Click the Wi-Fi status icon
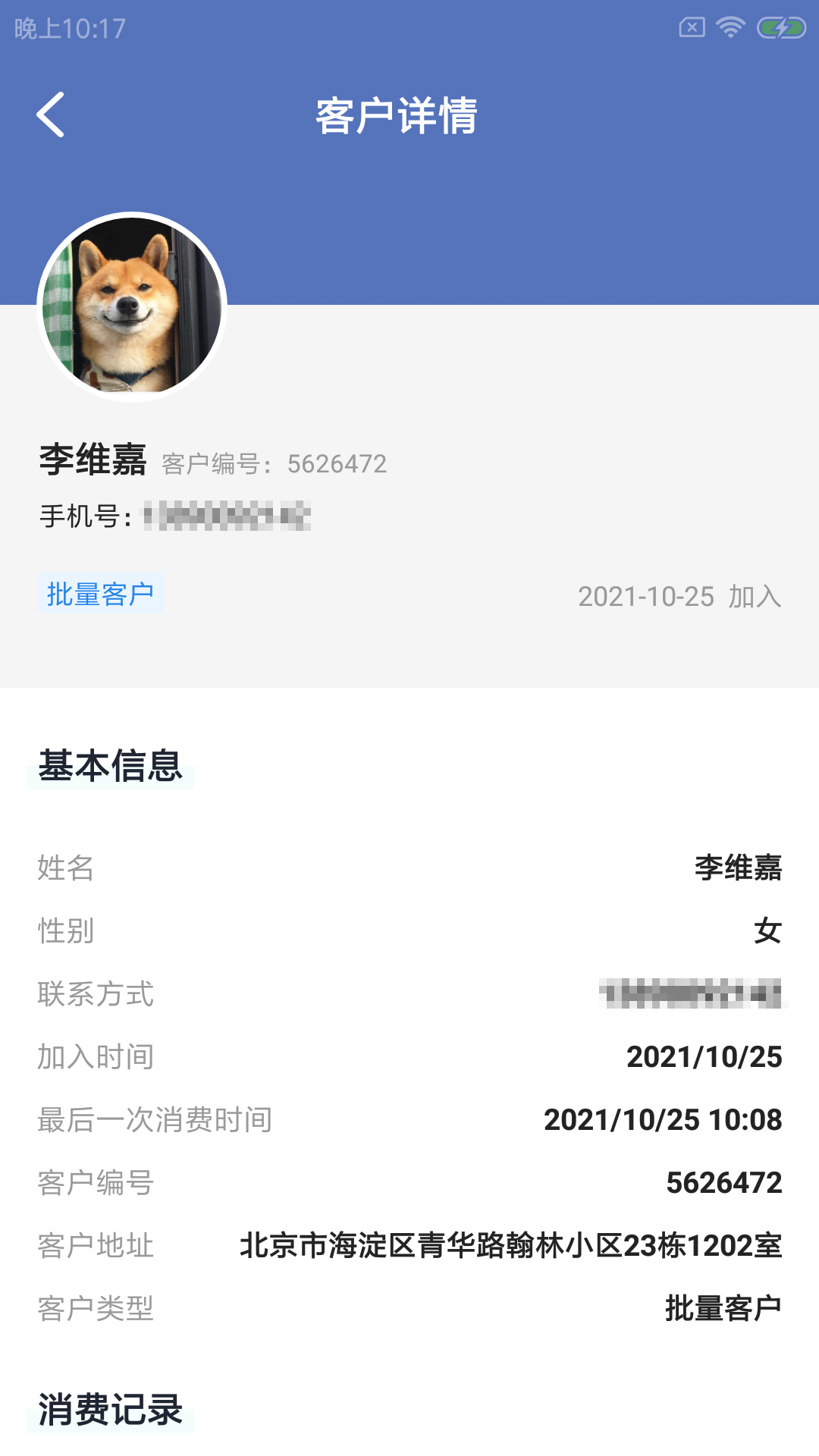819x1456 pixels. pos(729,25)
